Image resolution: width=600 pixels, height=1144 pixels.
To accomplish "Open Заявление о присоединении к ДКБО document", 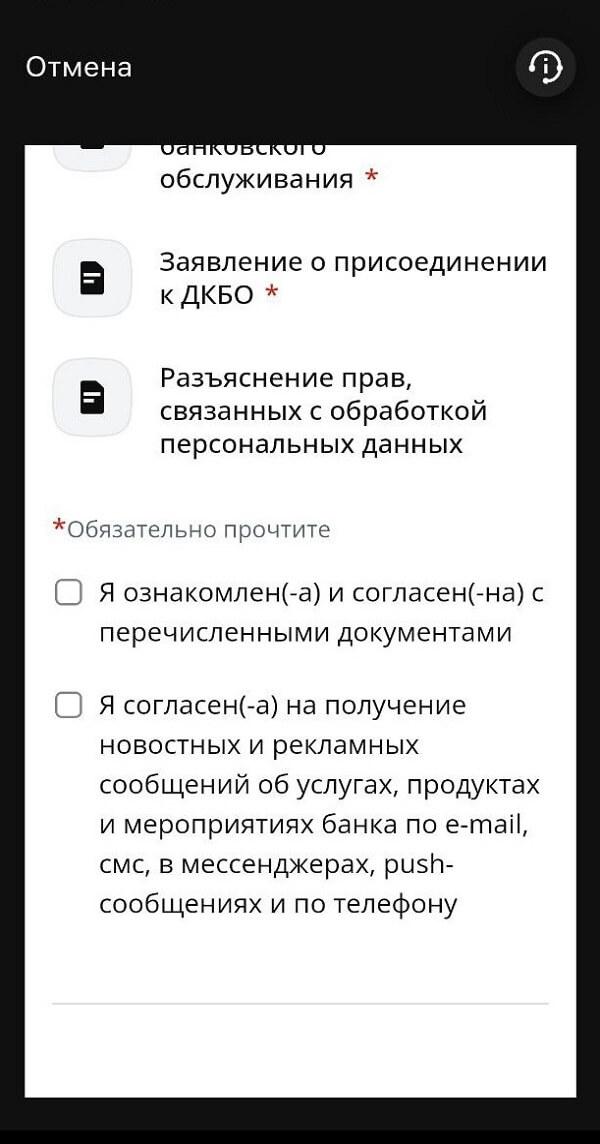I will click(x=92, y=278).
